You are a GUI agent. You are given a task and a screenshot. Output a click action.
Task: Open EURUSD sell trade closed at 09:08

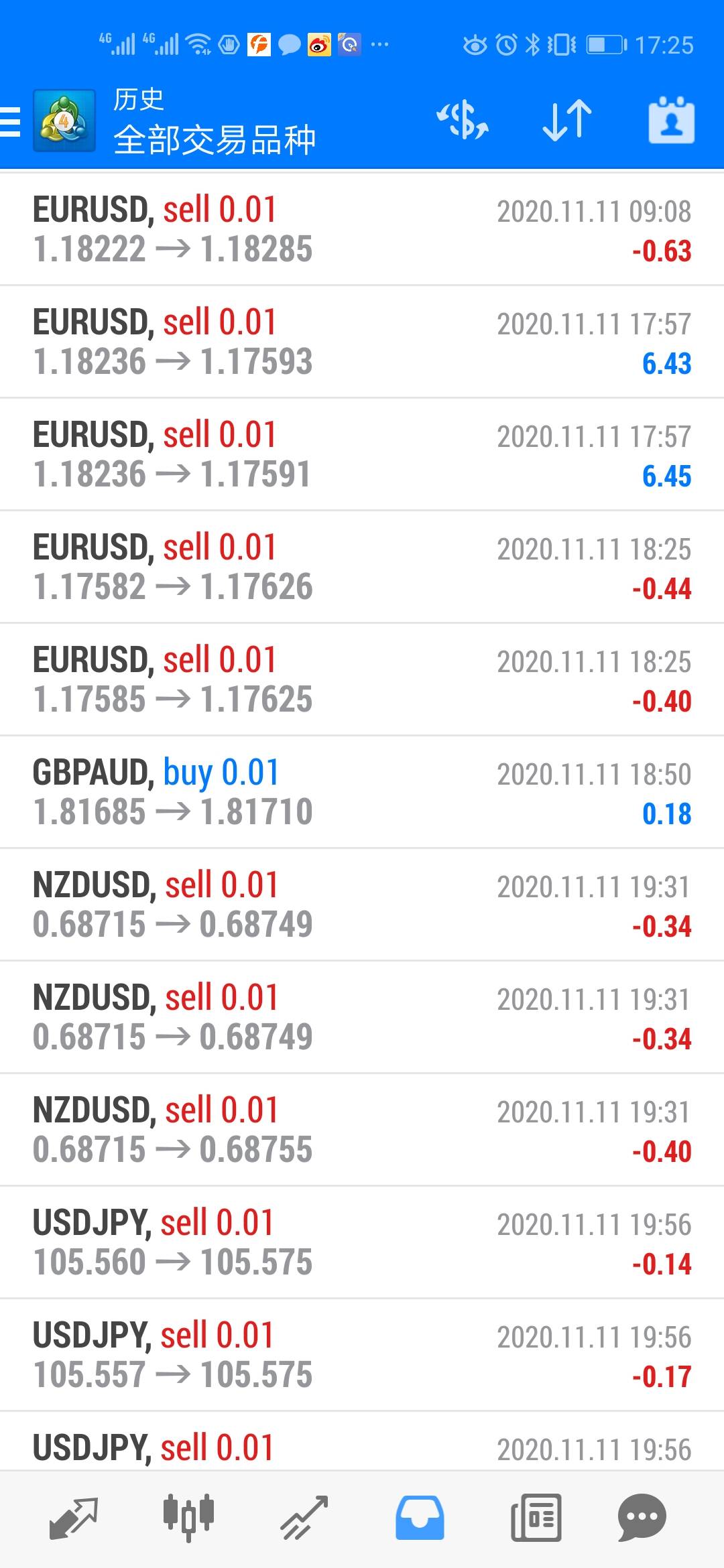[x=362, y=229]
